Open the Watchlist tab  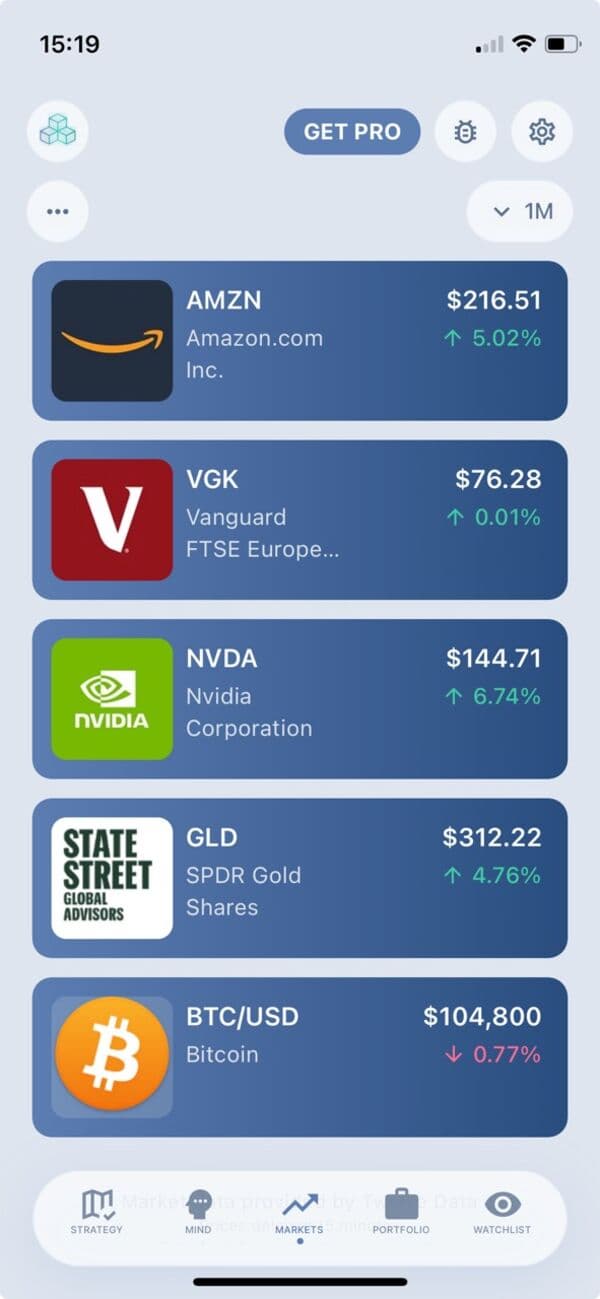(502, 1212)
